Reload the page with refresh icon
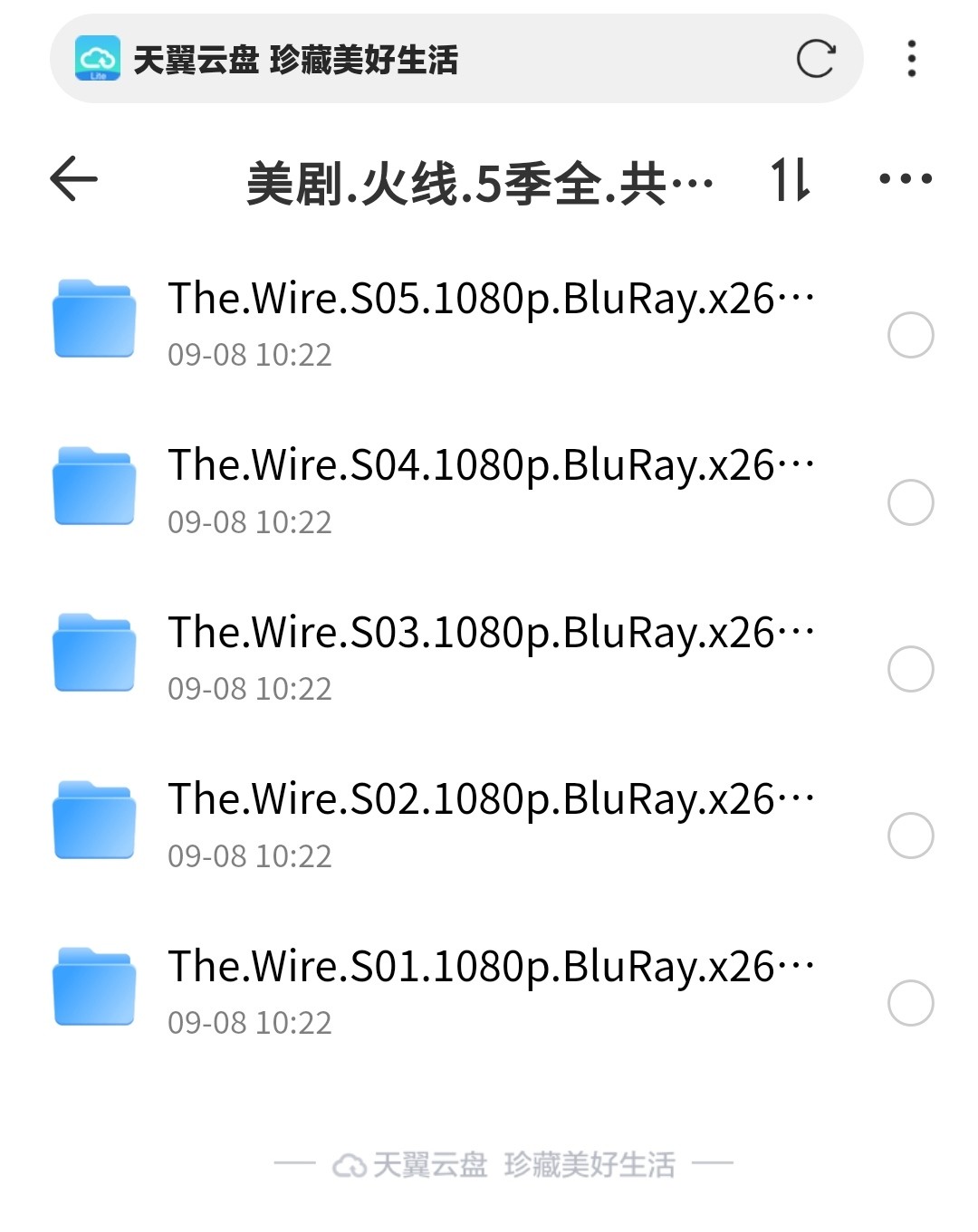Screen dimensions: 978x1232 coord(815,60)
